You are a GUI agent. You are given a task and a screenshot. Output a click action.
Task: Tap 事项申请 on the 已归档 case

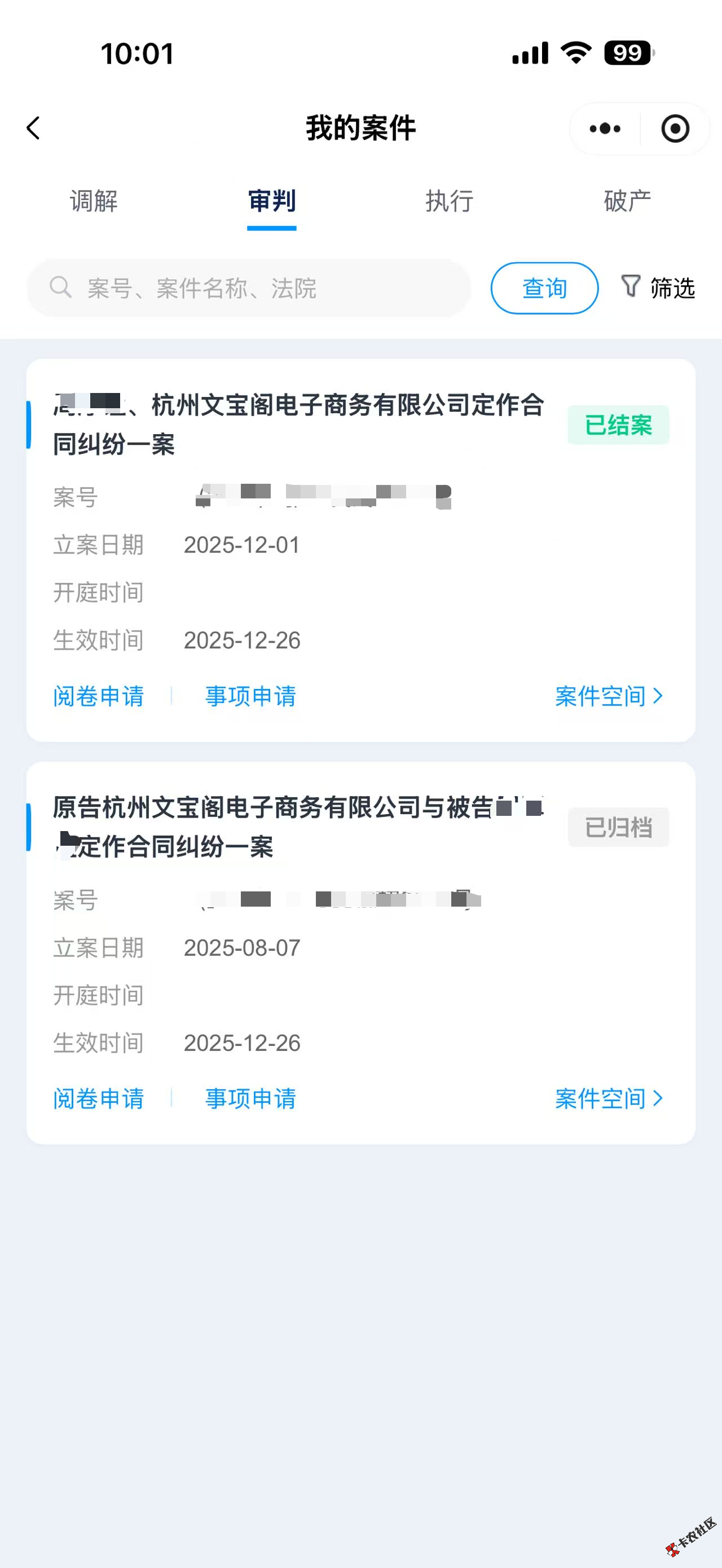coord(251,1099)
